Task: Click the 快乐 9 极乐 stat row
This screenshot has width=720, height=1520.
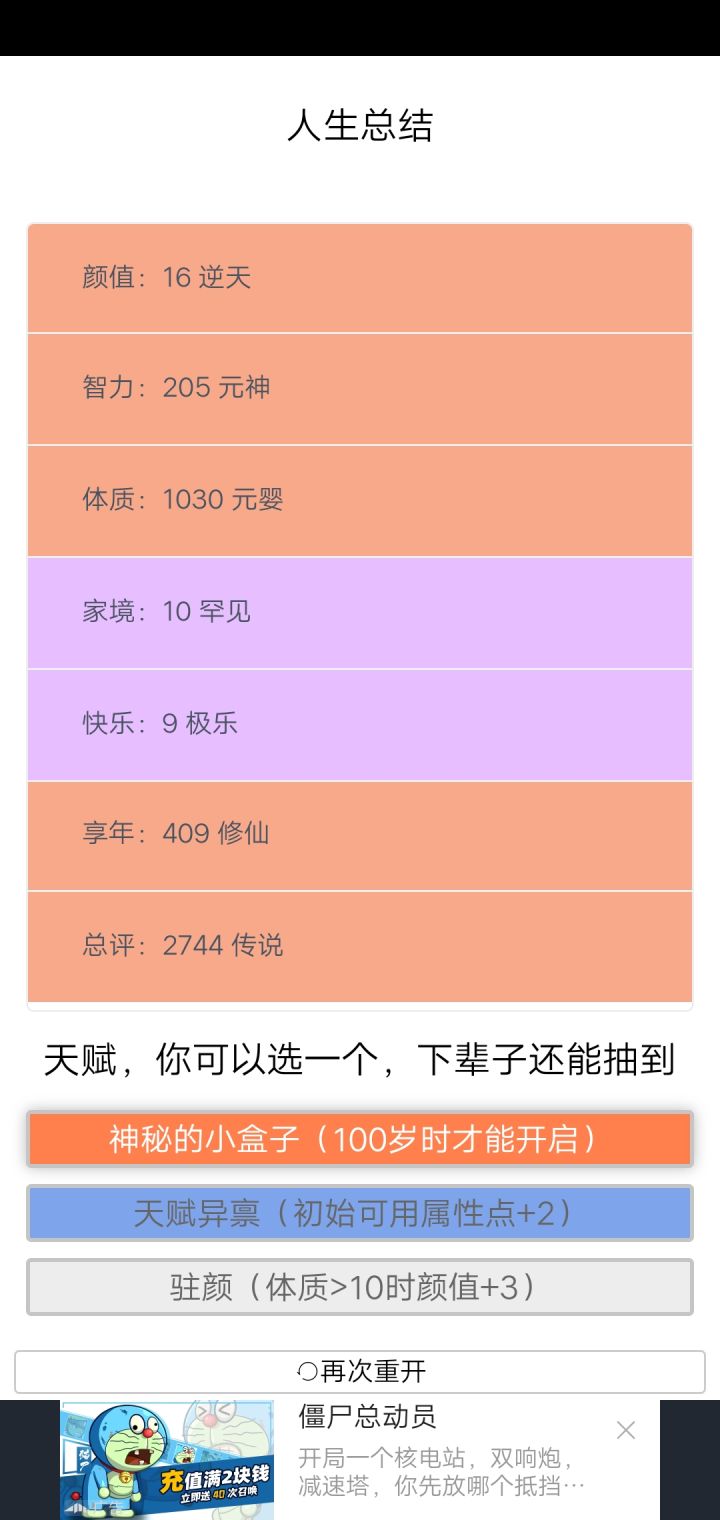Action: point(360,723)
